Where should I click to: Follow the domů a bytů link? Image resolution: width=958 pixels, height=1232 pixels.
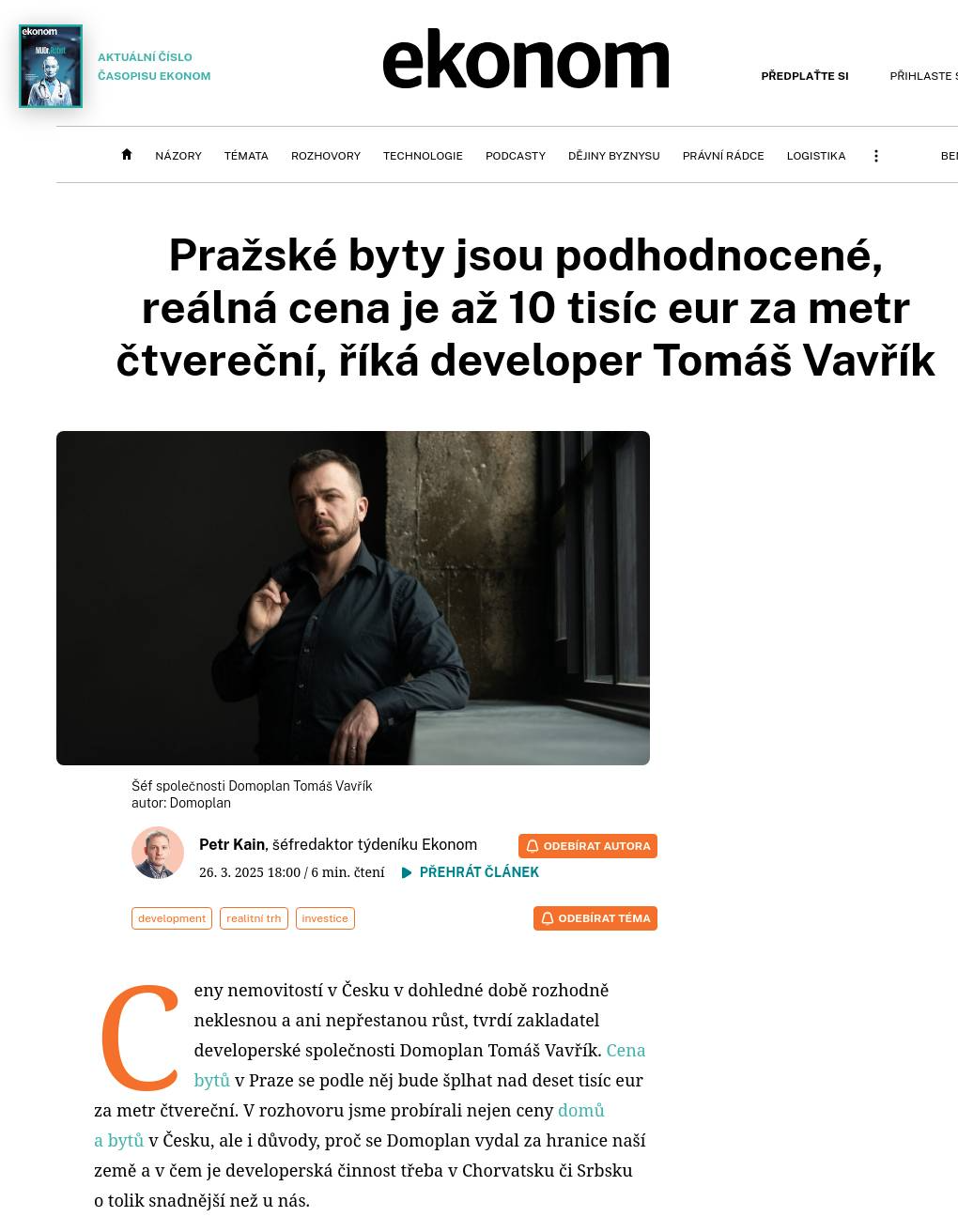(580, 1110)
